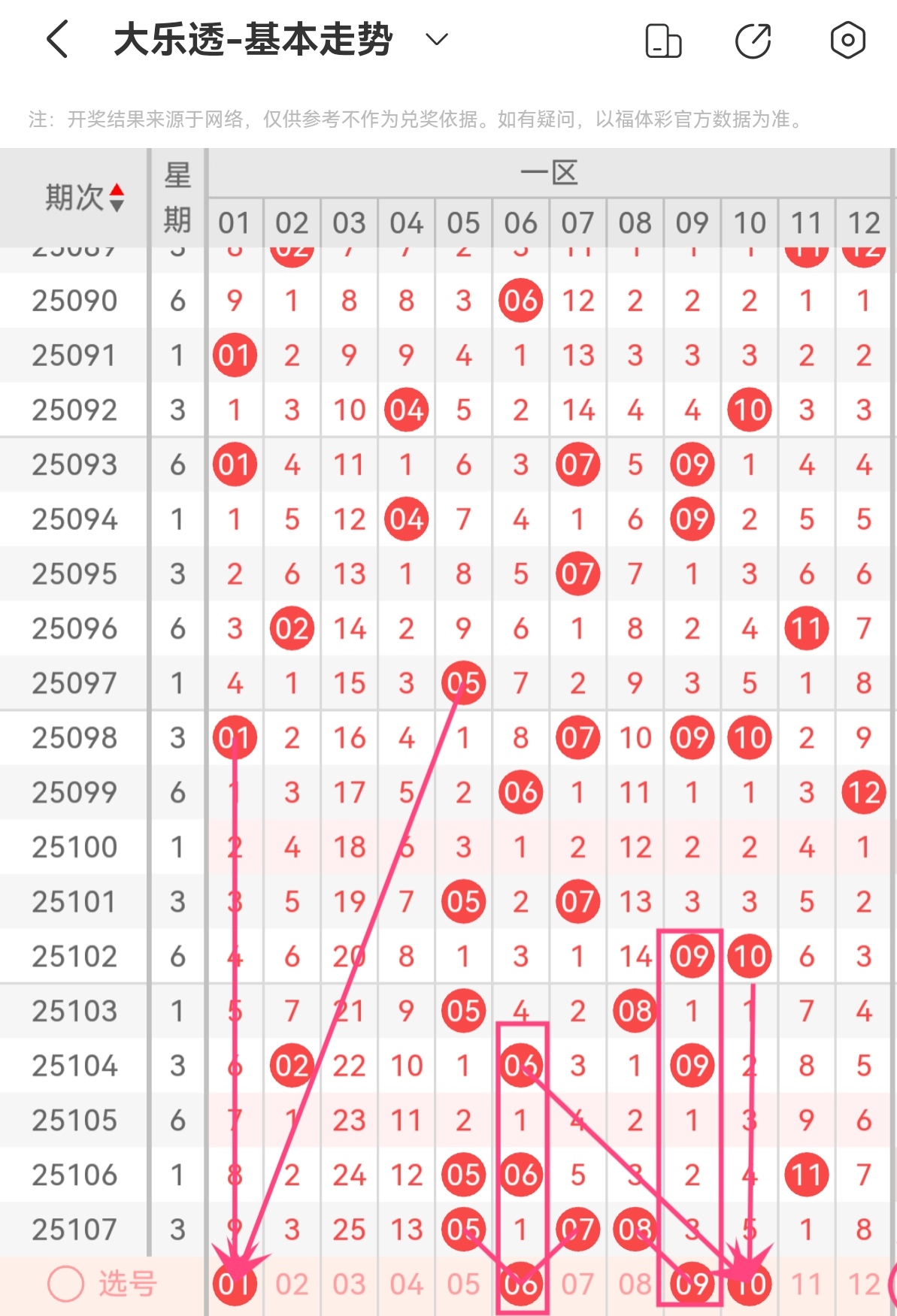The width and height of the screenshot is (897, 1316).
Task: Select number 02 in the 选号 row
Action: (x=292, y=1284)
